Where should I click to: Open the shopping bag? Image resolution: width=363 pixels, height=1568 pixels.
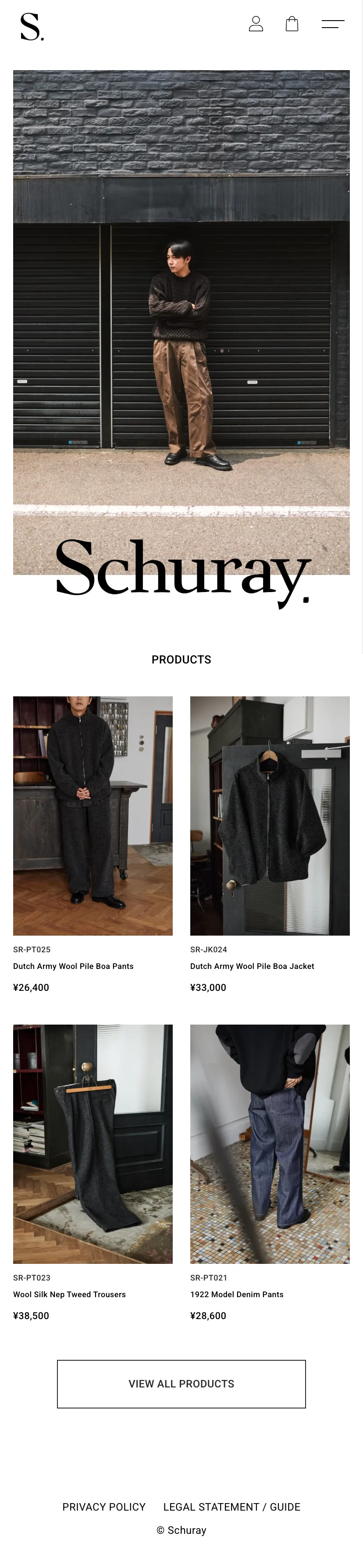point(292,24)
